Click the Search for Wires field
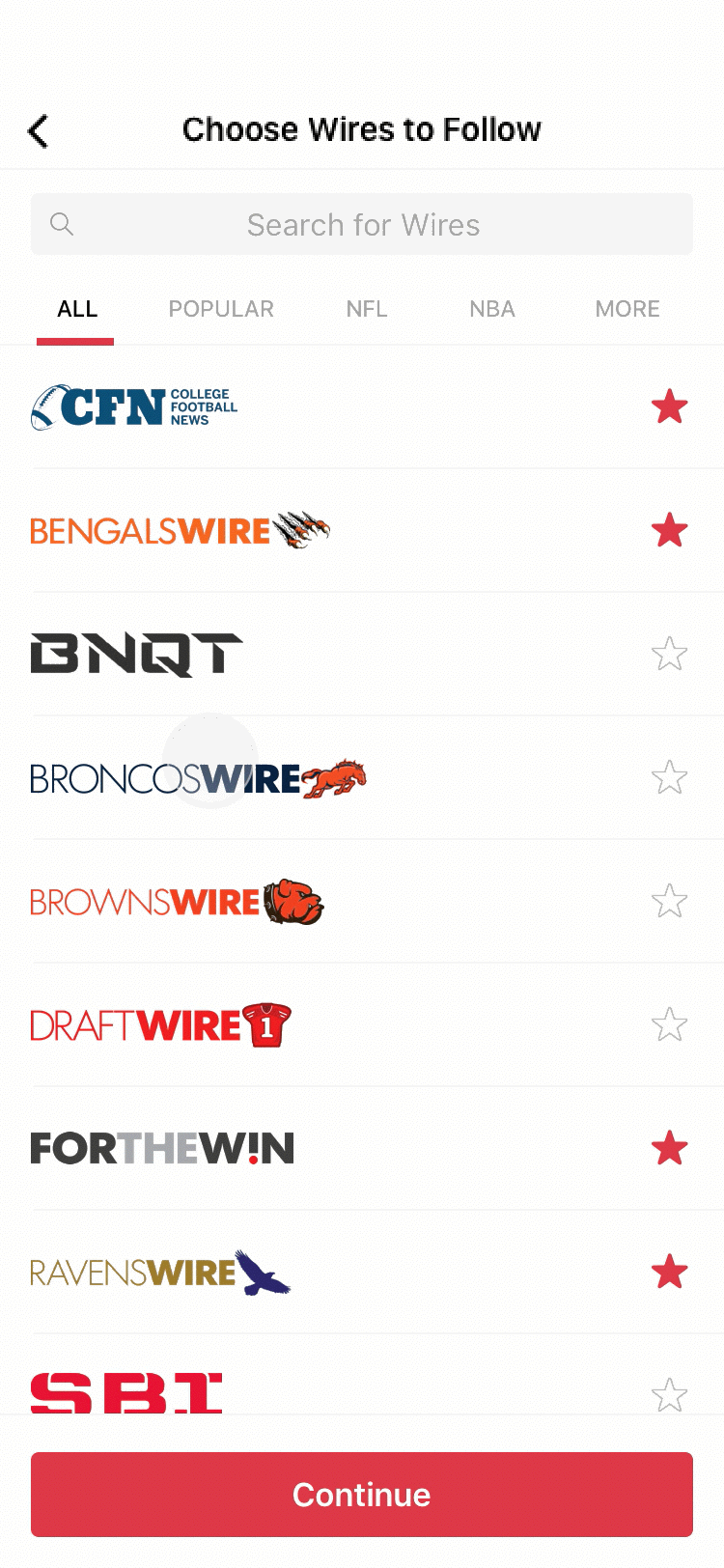This screenshot has height=1568, width=724. coord(362,224)
